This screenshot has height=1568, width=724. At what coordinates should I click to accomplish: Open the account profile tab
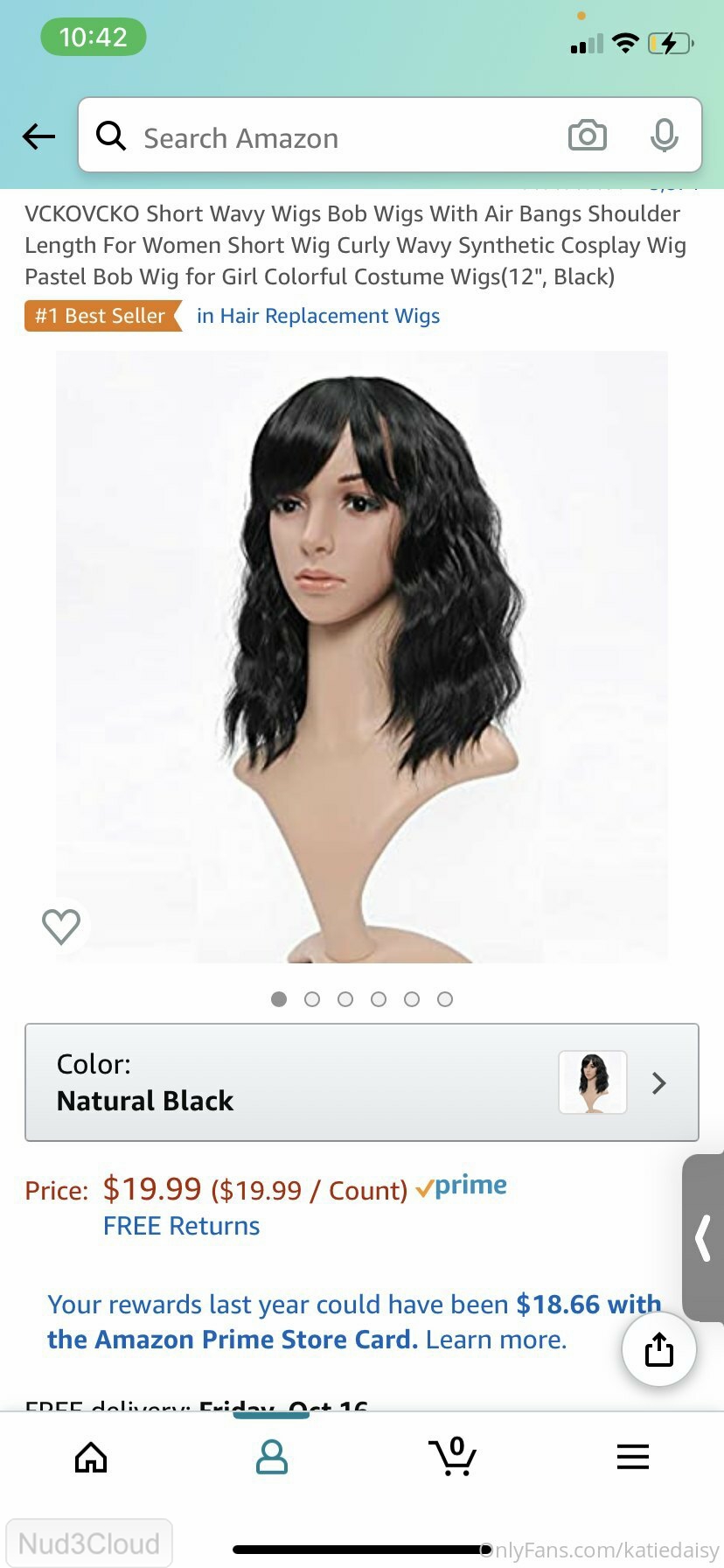[272, 1458]
